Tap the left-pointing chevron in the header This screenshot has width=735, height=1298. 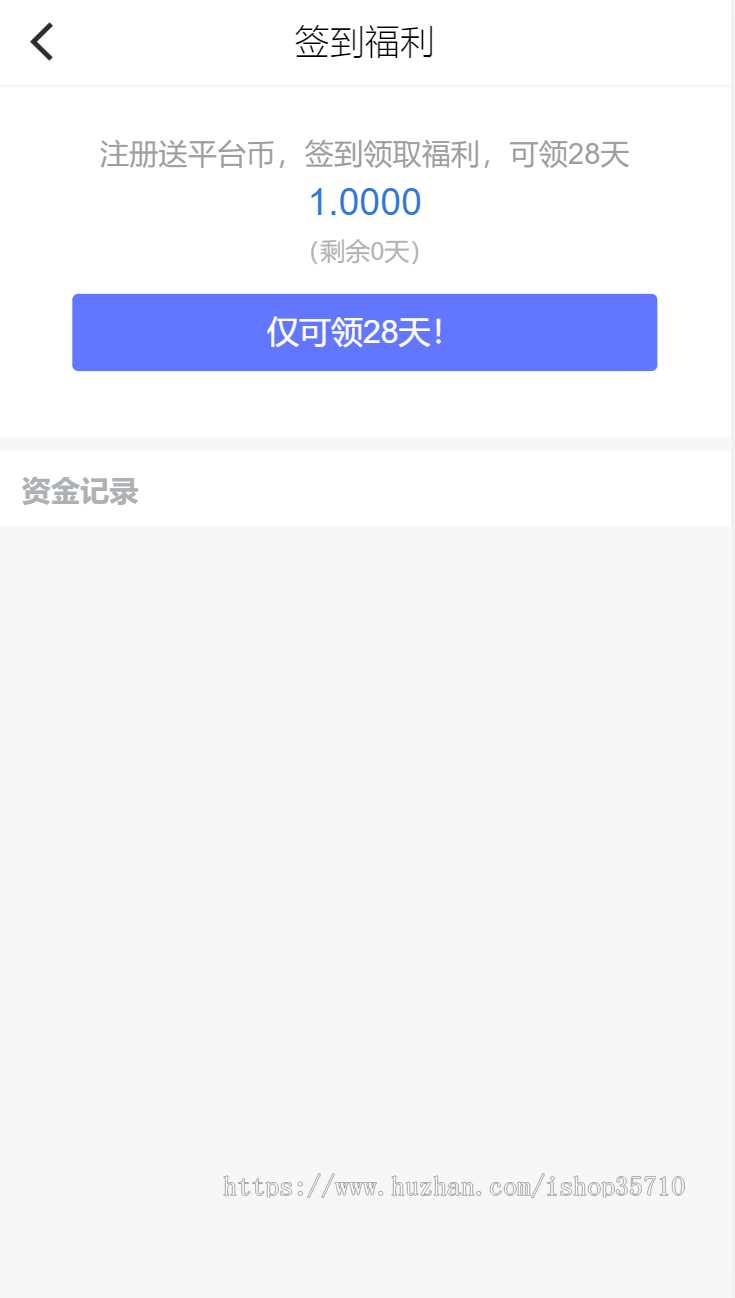click(x=41, y=42)
